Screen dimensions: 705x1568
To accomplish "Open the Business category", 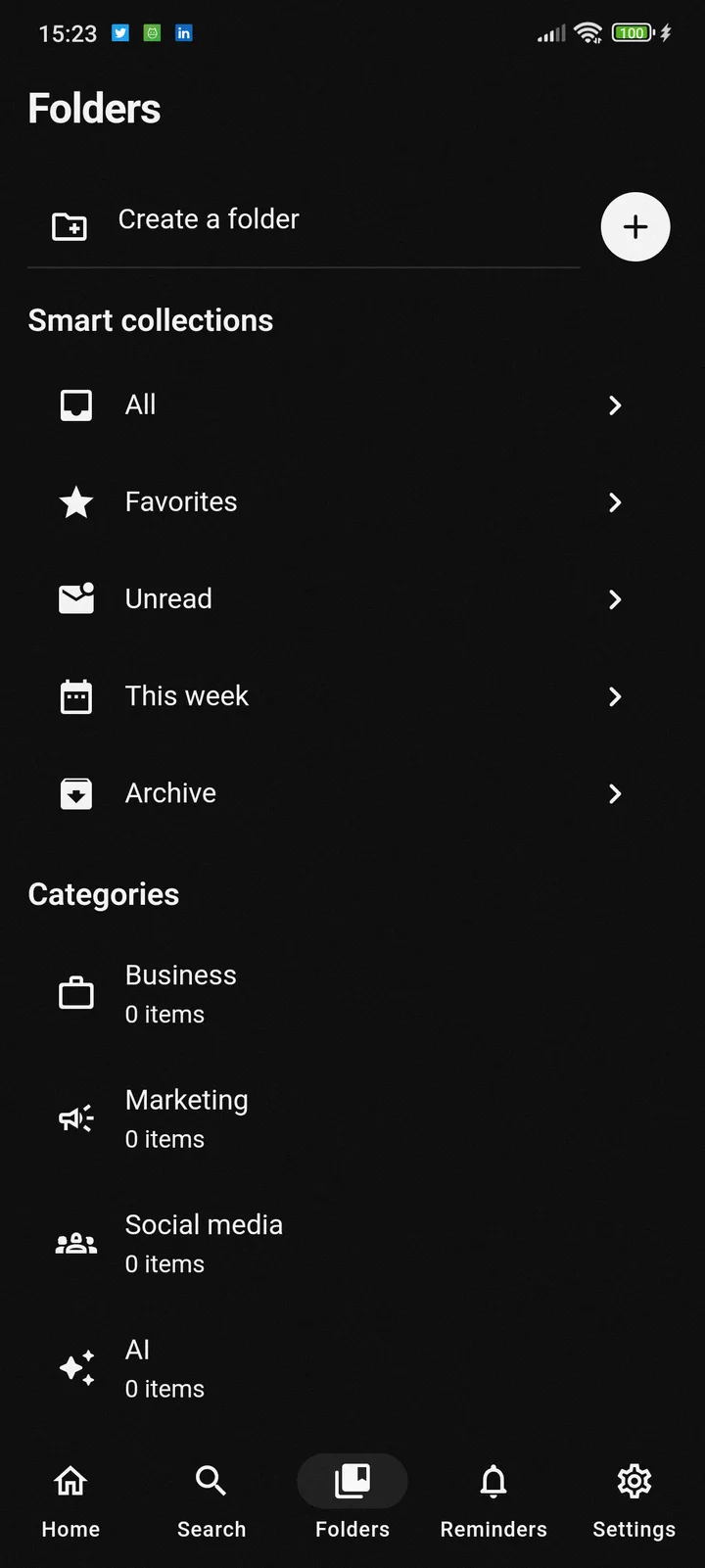I will 352,993.
